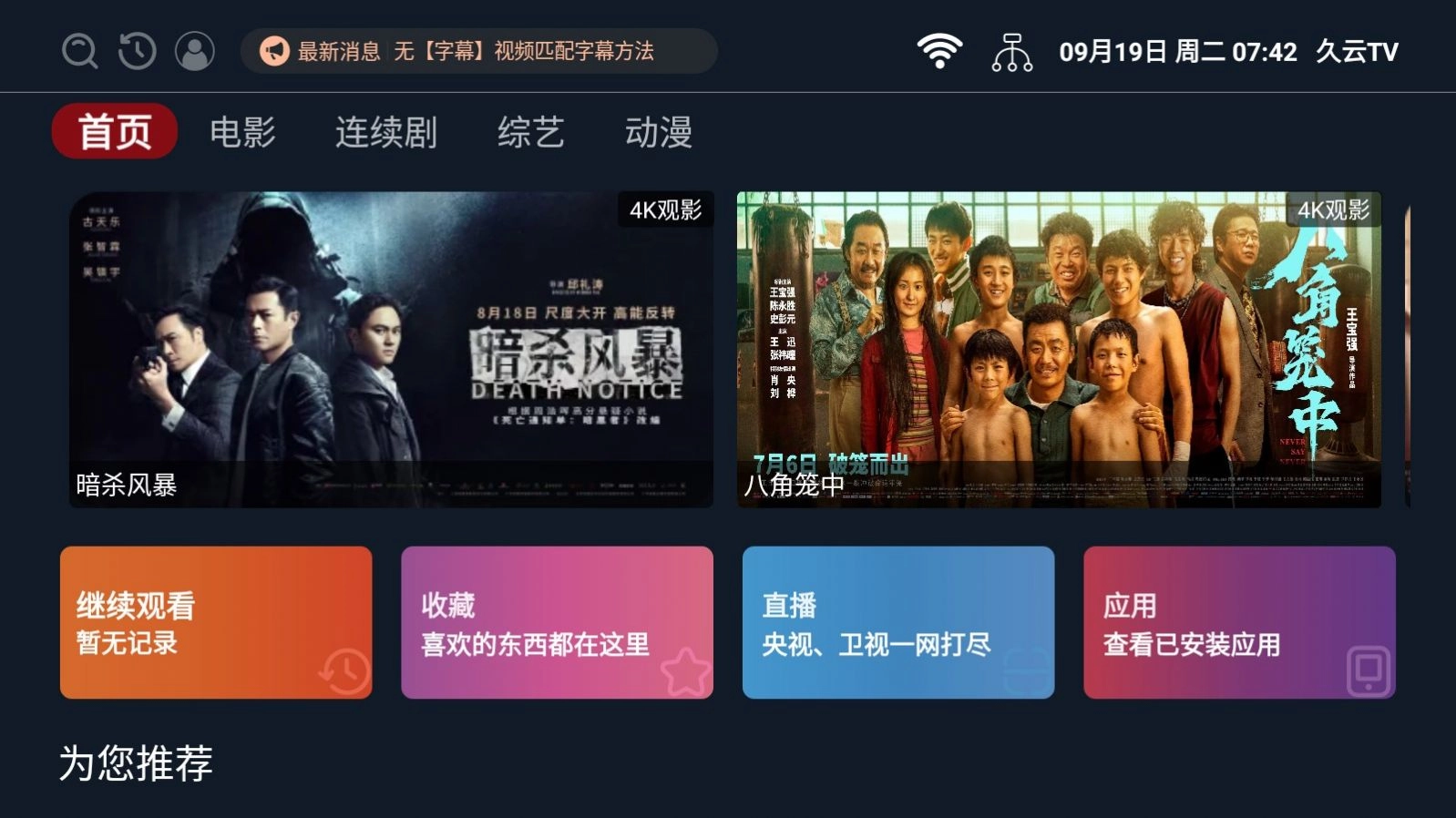Open the network devices icon
Image resolution: width=1456 pixels, height=818 pixels.
click(x=1011, y=52)
